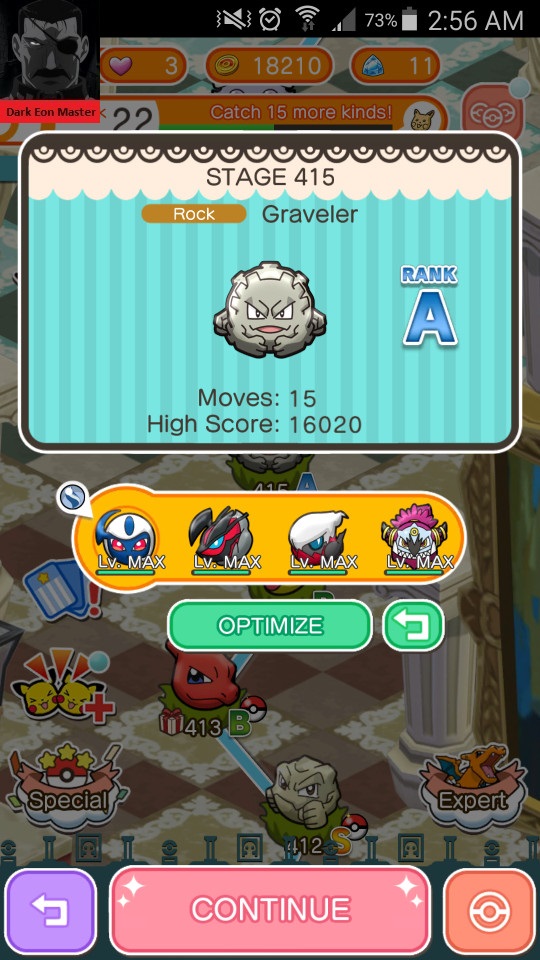Tap the jewels counter showing 11
The height and width of the screenshot is (960, 540).
click(396, 65)
